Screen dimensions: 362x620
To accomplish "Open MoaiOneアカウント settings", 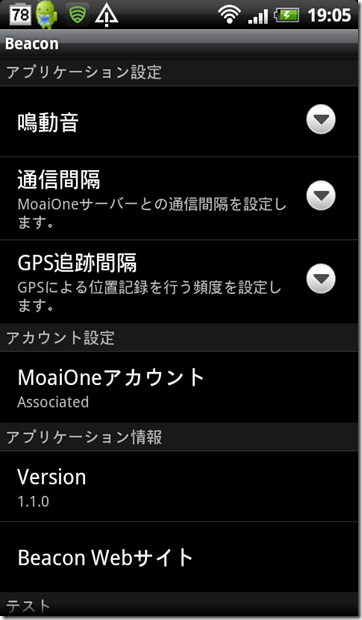I will point(179,387).
